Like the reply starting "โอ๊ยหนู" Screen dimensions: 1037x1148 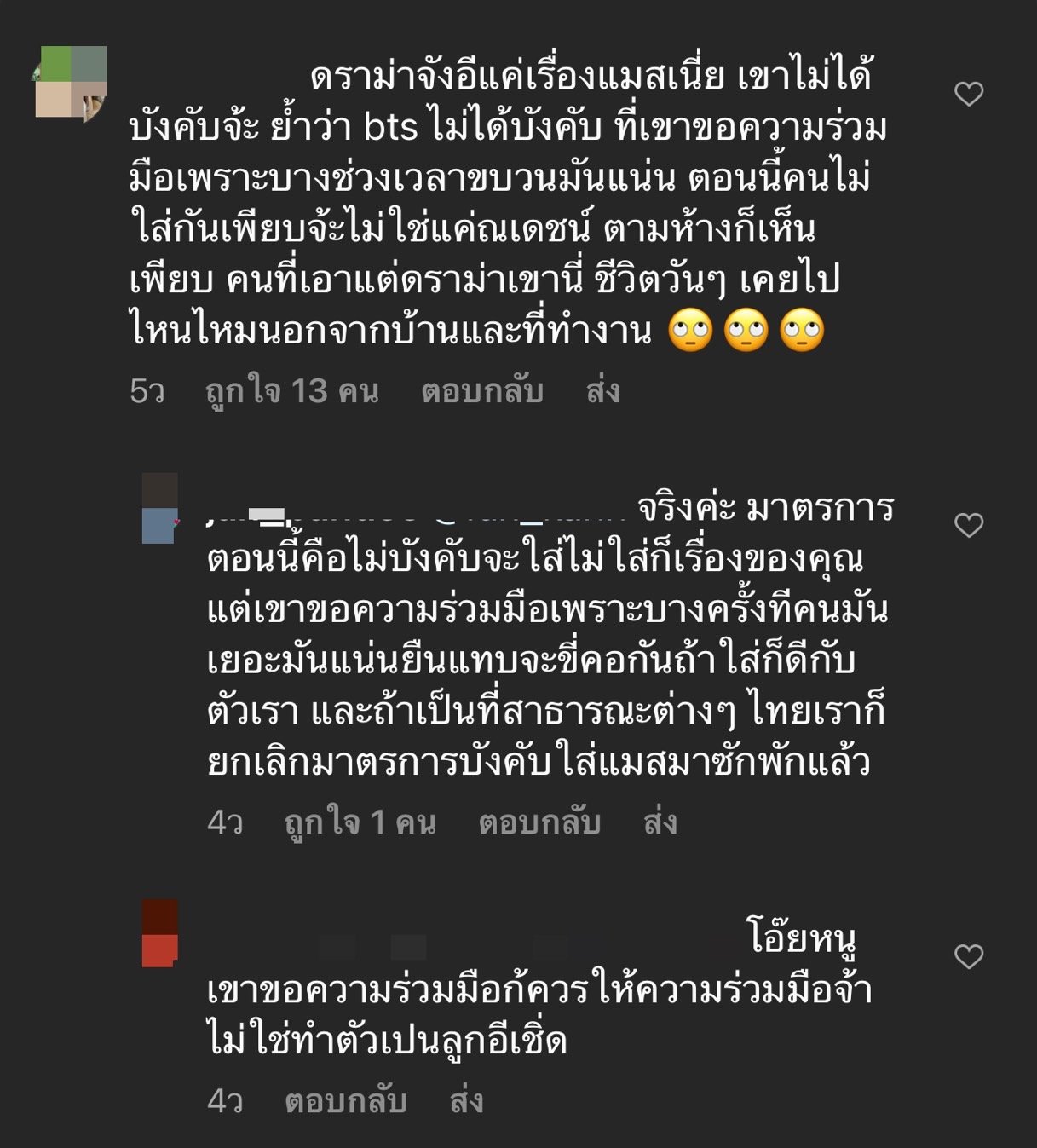point(969,956)
